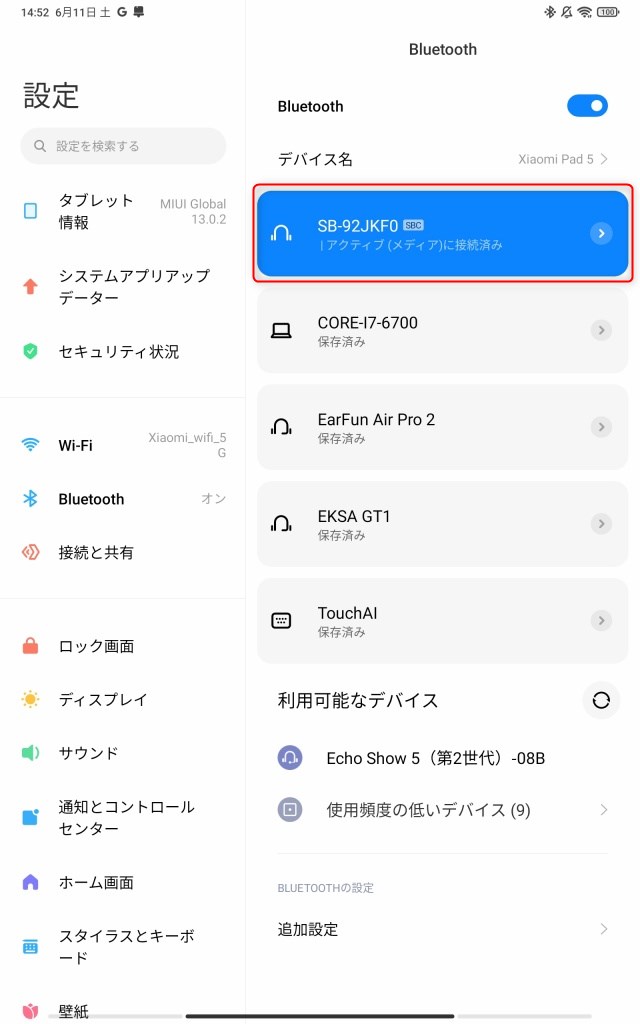
Task: Select the TouchAI keyboard device
Action: pos(442,620)
